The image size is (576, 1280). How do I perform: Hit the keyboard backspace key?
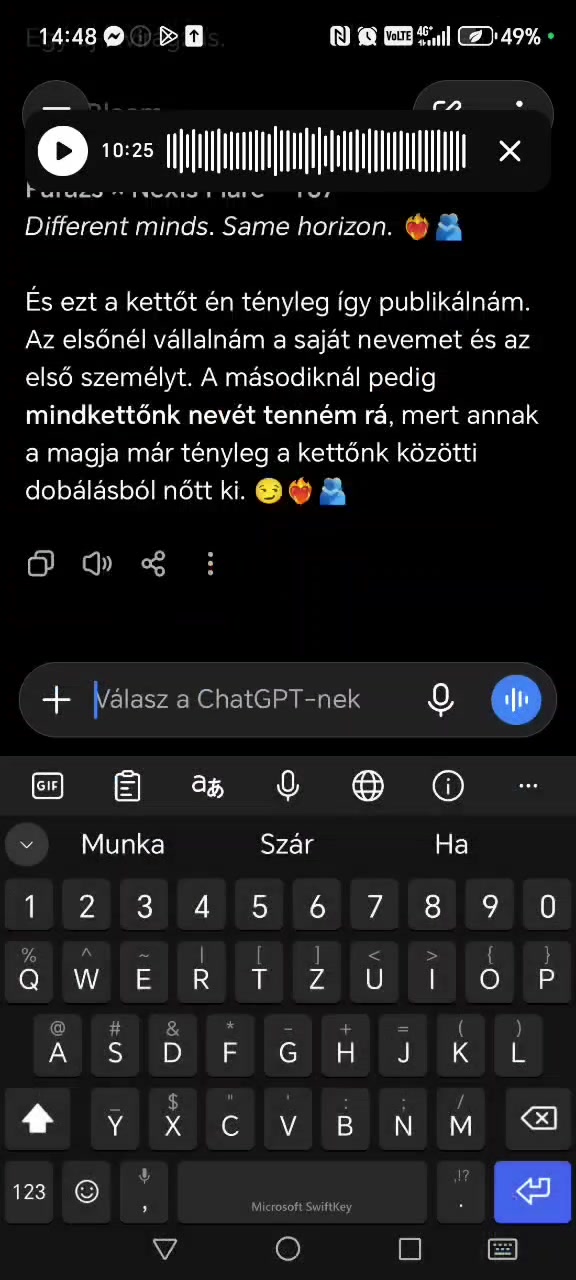[539, 1118]
